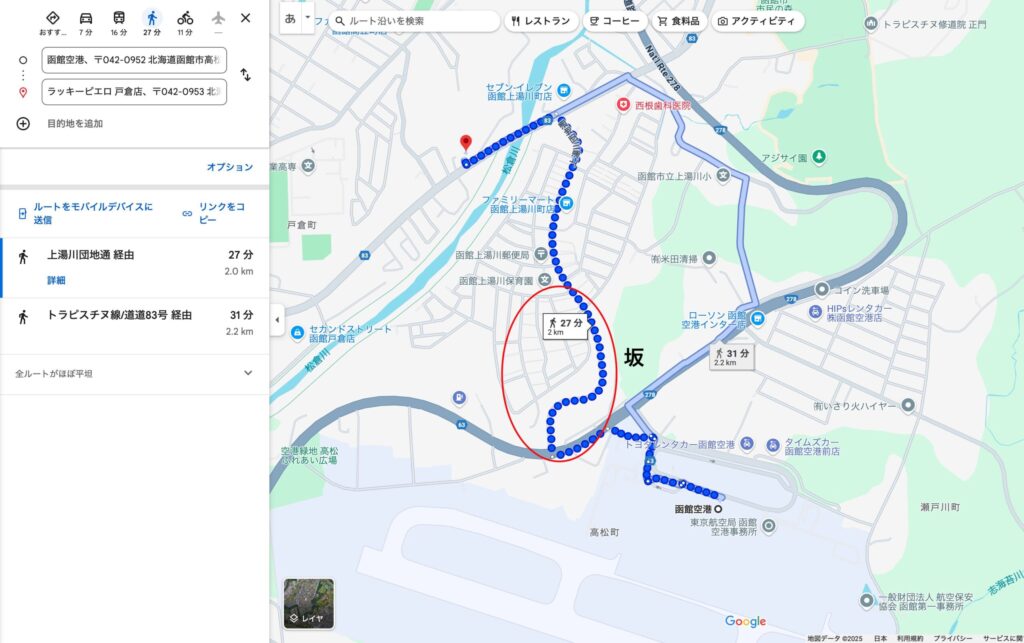
Task: Select the transit mode, 16分
Action: [x=119, y=23]
